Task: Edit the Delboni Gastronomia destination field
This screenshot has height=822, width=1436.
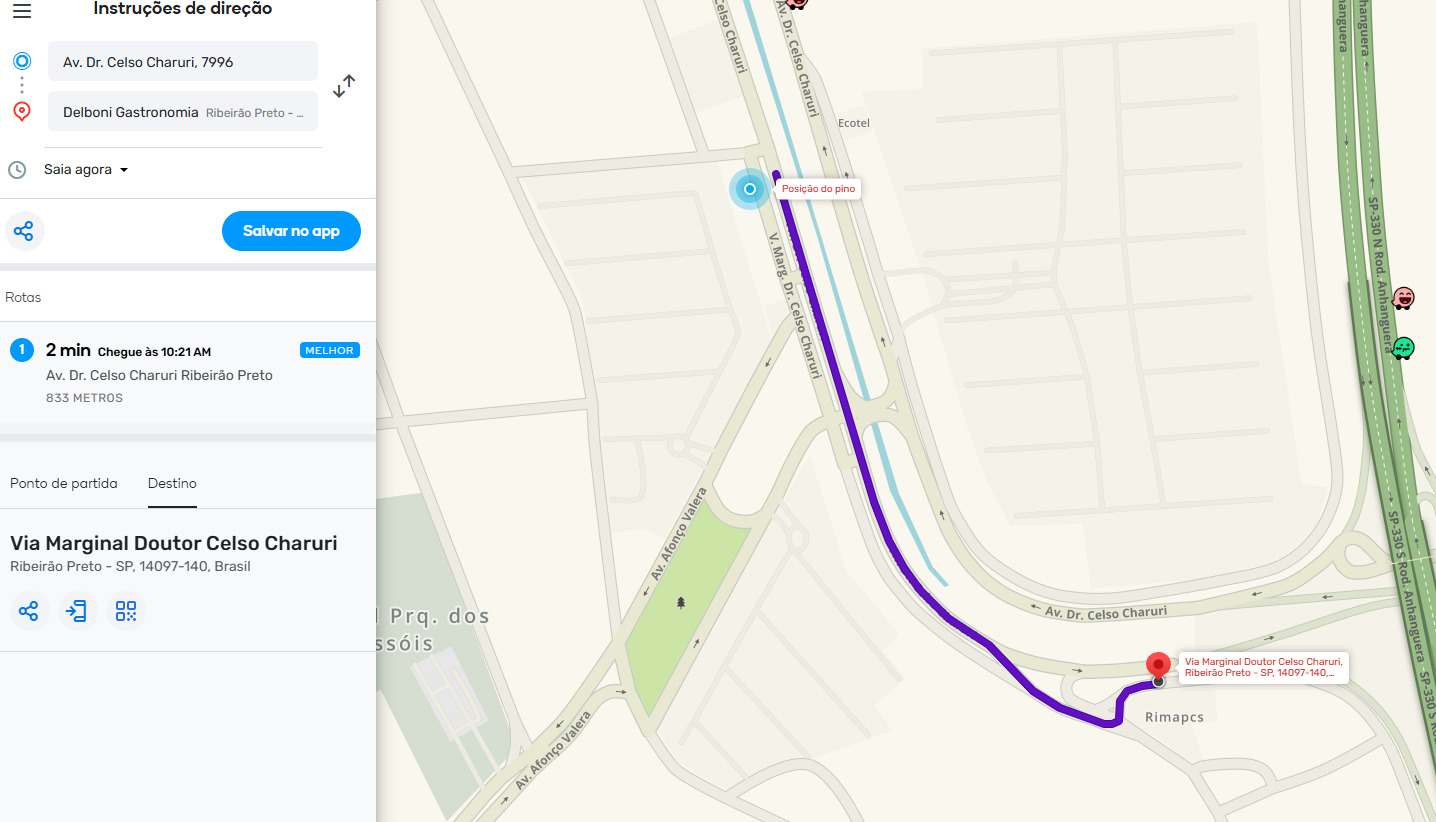Action: coord(183,112)
